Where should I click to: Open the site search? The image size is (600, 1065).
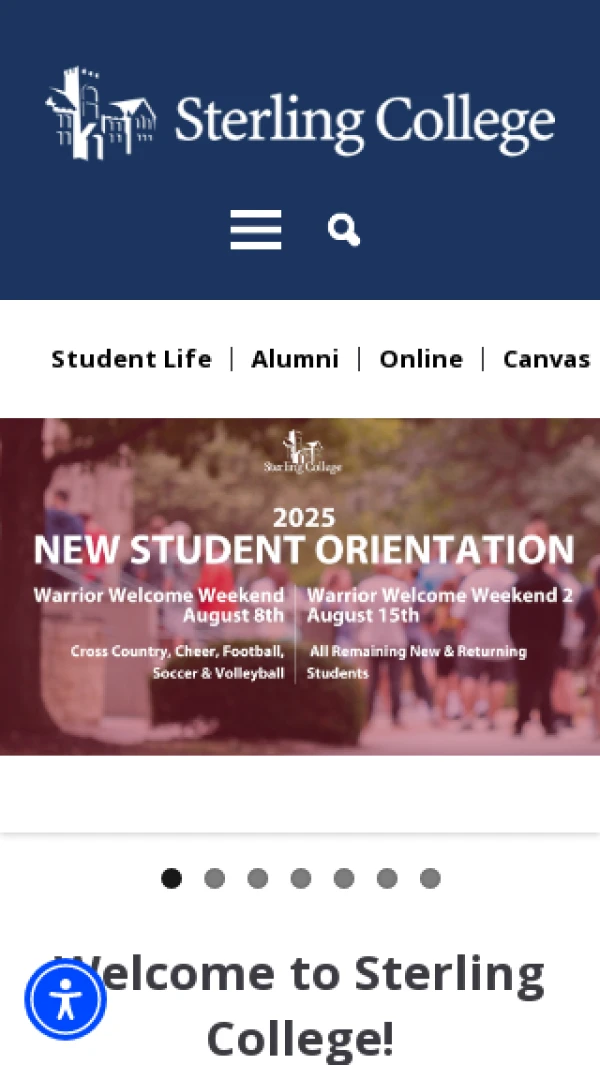pos(343,230)
